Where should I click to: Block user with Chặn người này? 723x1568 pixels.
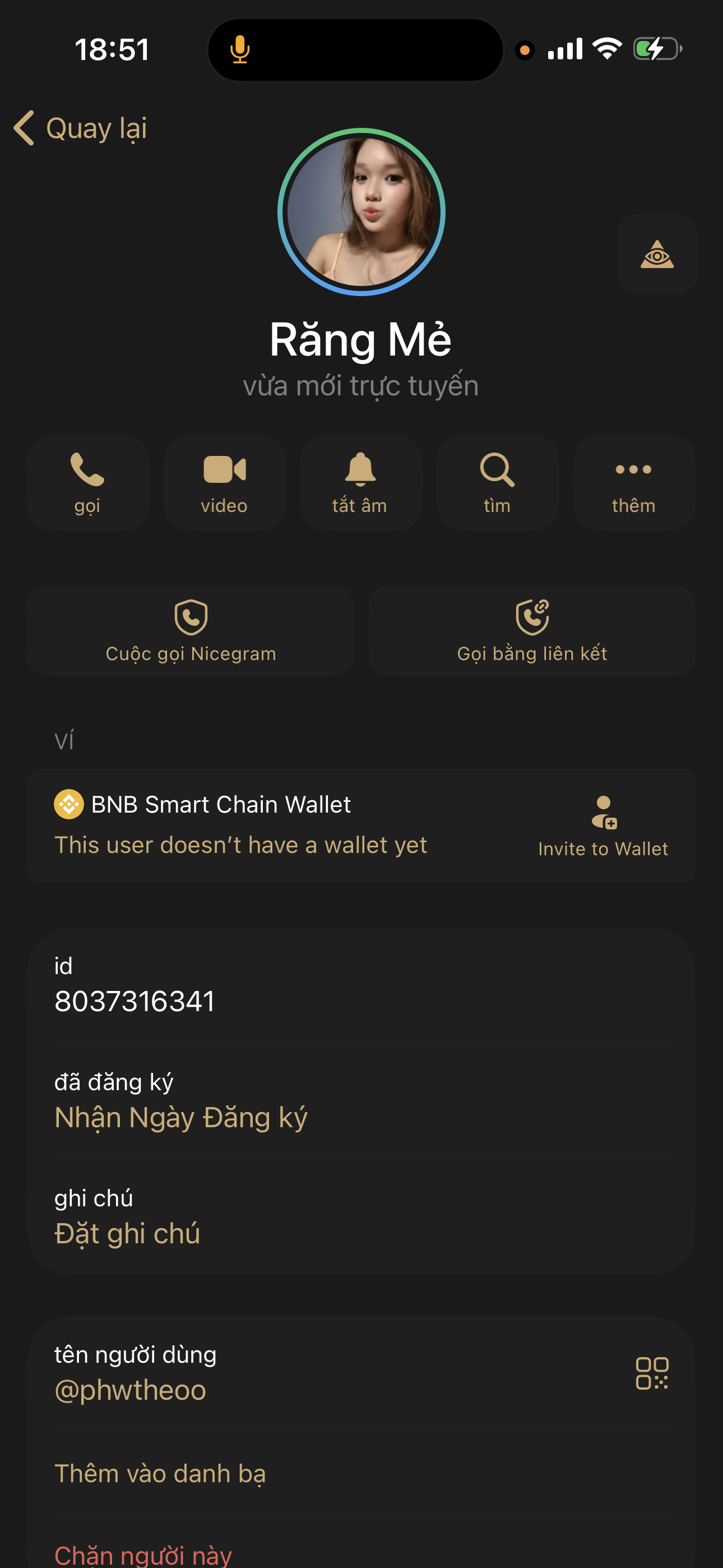[143, 1554]
